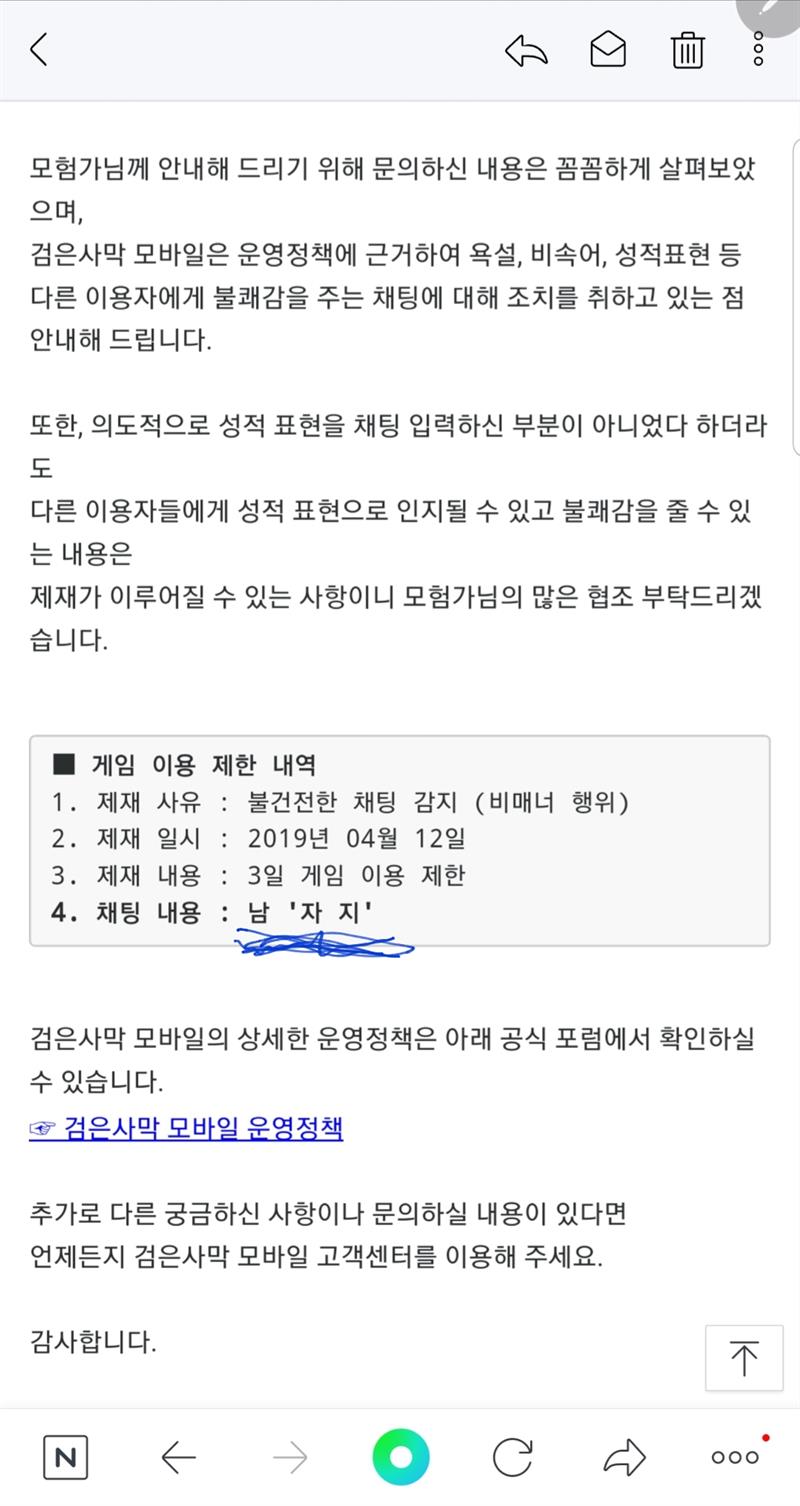Jump to top with the up-arrow button

point(743,1358)
